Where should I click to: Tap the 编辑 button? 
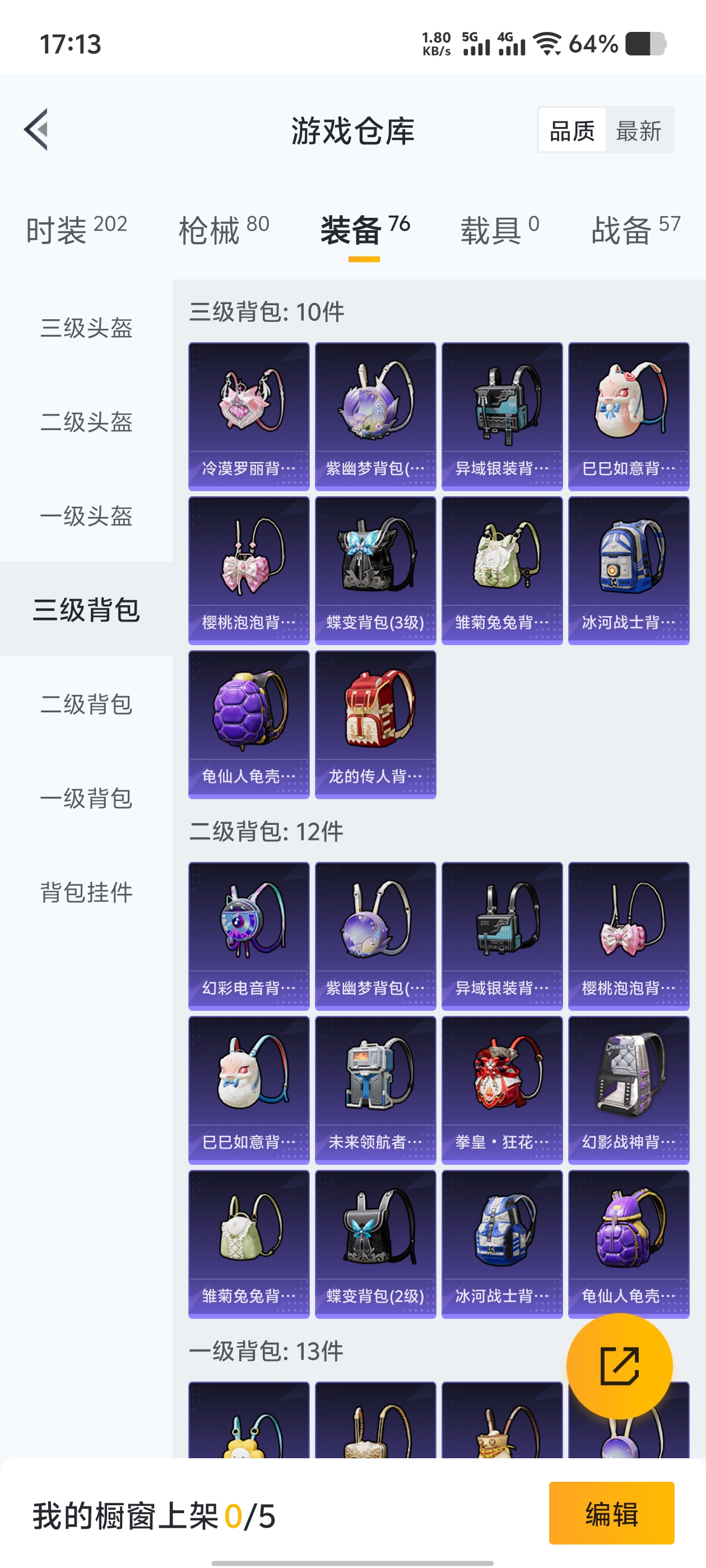point(611,1513)
